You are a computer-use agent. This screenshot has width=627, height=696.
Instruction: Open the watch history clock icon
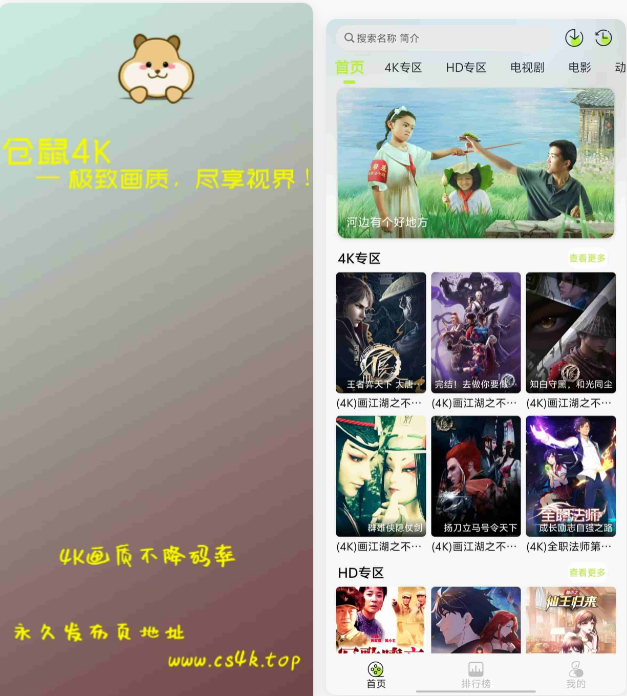point(604,38)
